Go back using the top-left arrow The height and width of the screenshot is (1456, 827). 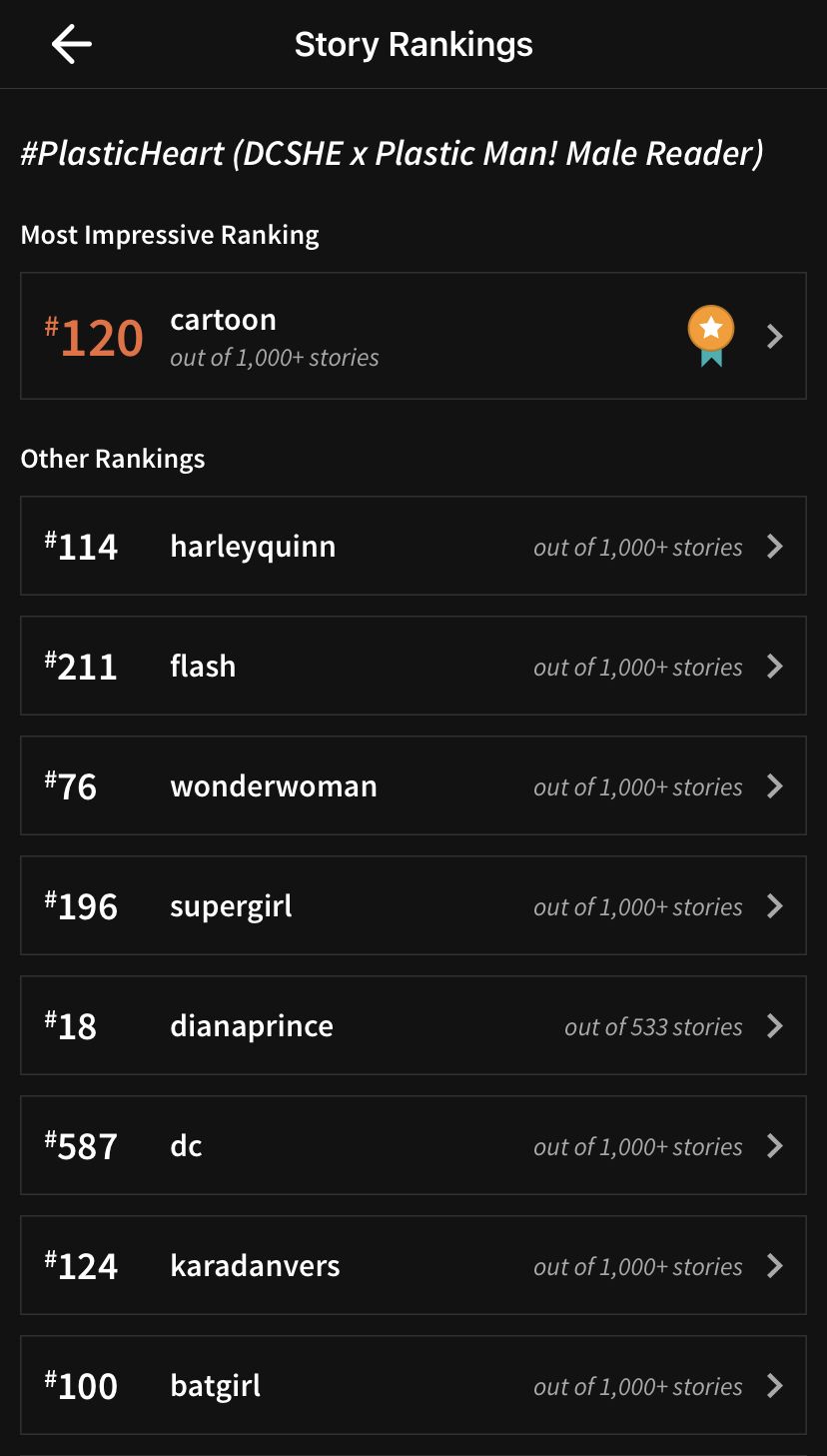pyautogui.click(x=71, y=44)
